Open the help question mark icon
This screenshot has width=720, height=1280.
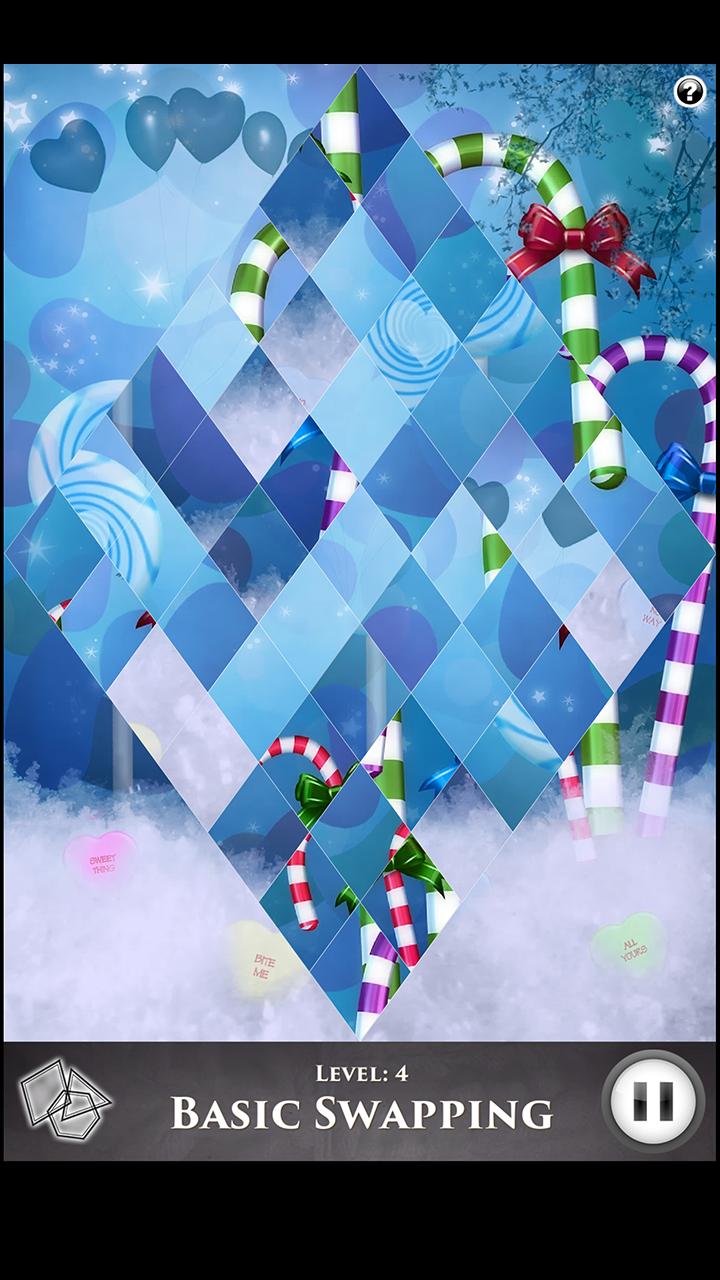tap(689, 93)
